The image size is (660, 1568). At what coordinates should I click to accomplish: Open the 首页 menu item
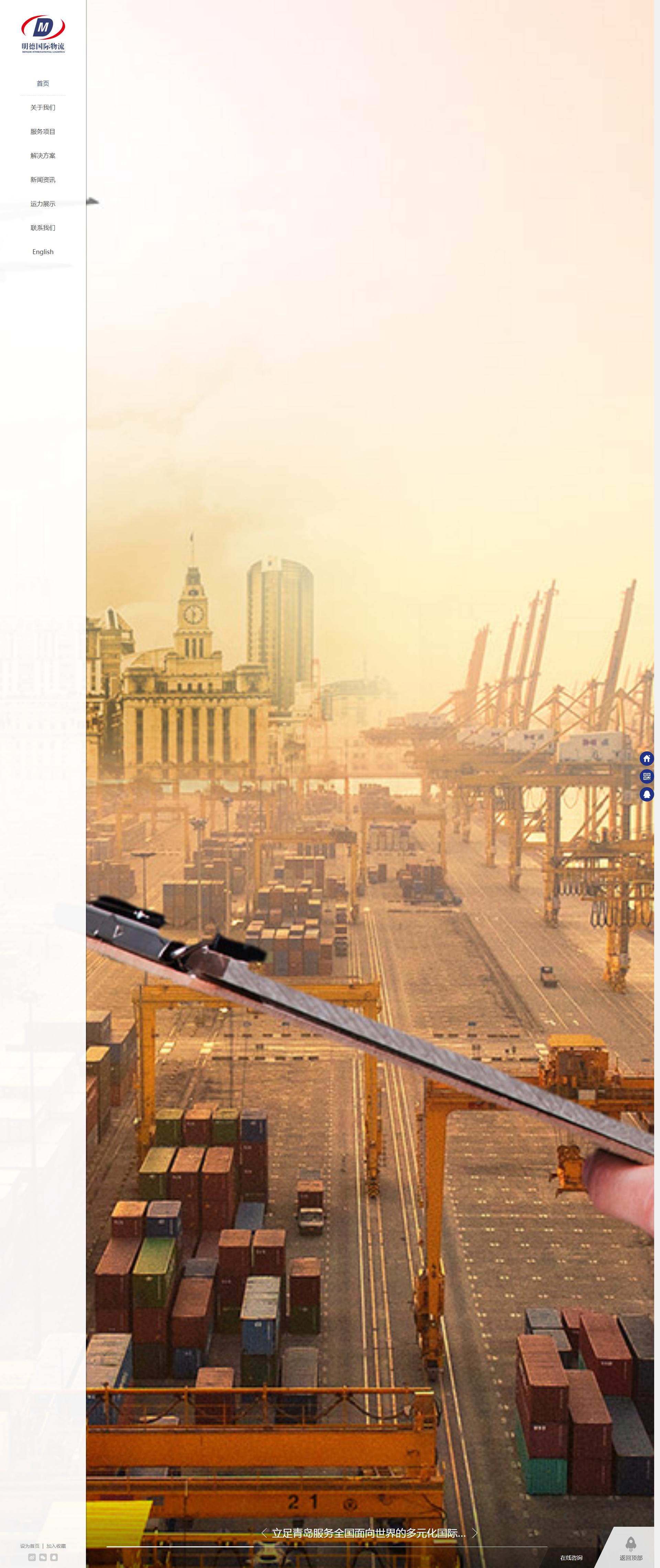click(x=43, y=84)
